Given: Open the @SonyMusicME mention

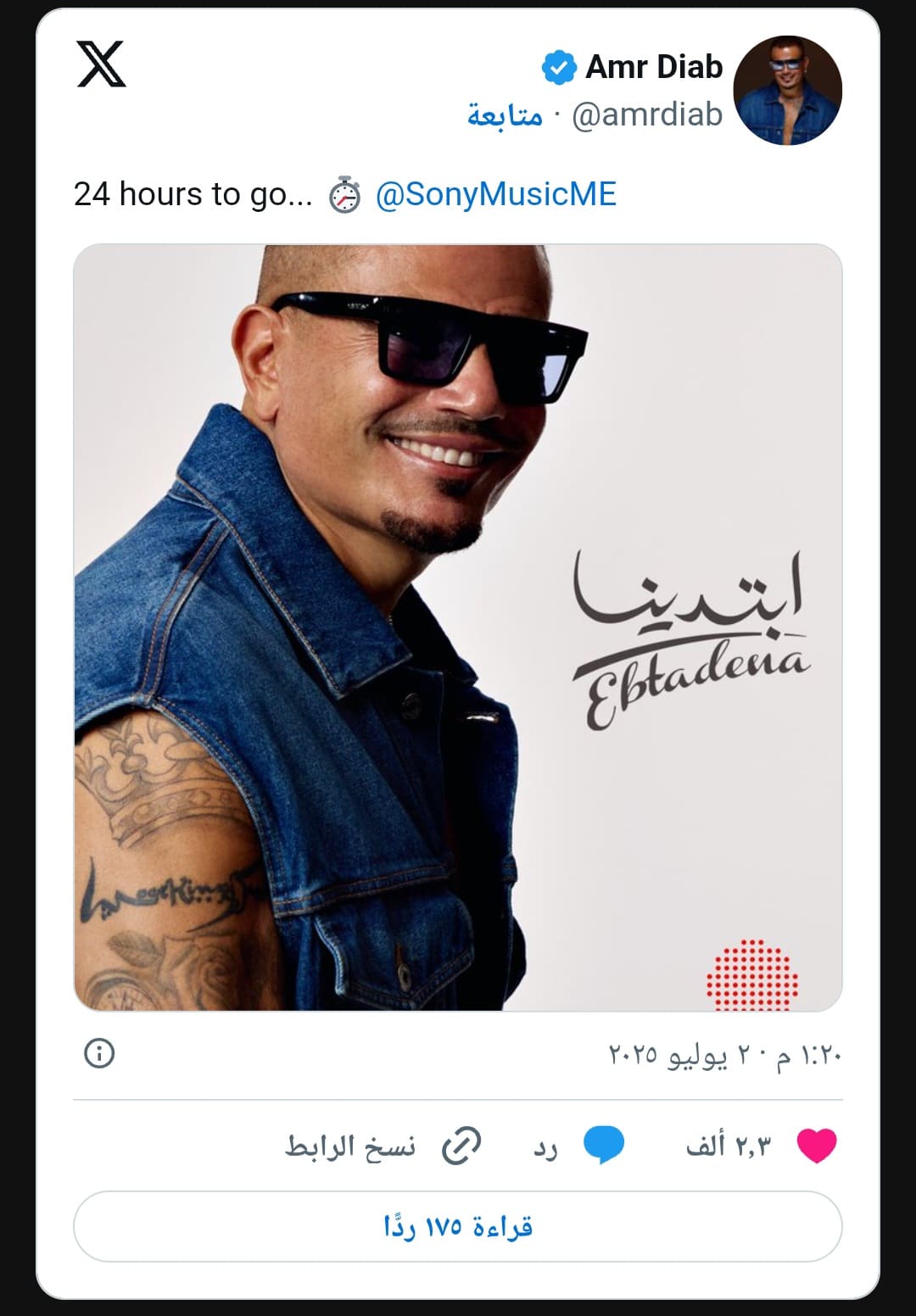Looking at the screenshot, I should 495,194.
